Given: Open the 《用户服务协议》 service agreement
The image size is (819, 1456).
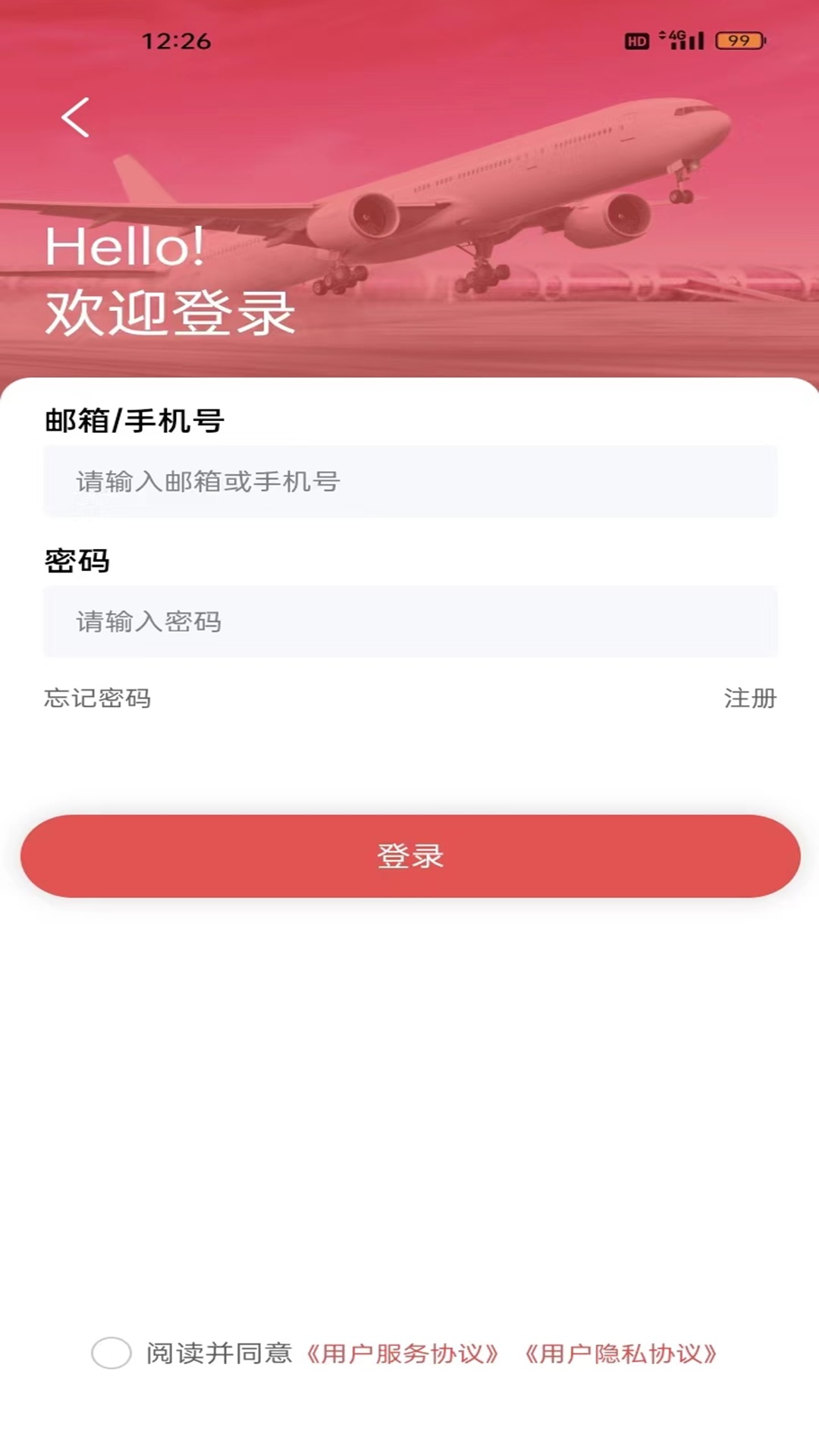Looking at the screenshot, I should tap(402, 1354).
